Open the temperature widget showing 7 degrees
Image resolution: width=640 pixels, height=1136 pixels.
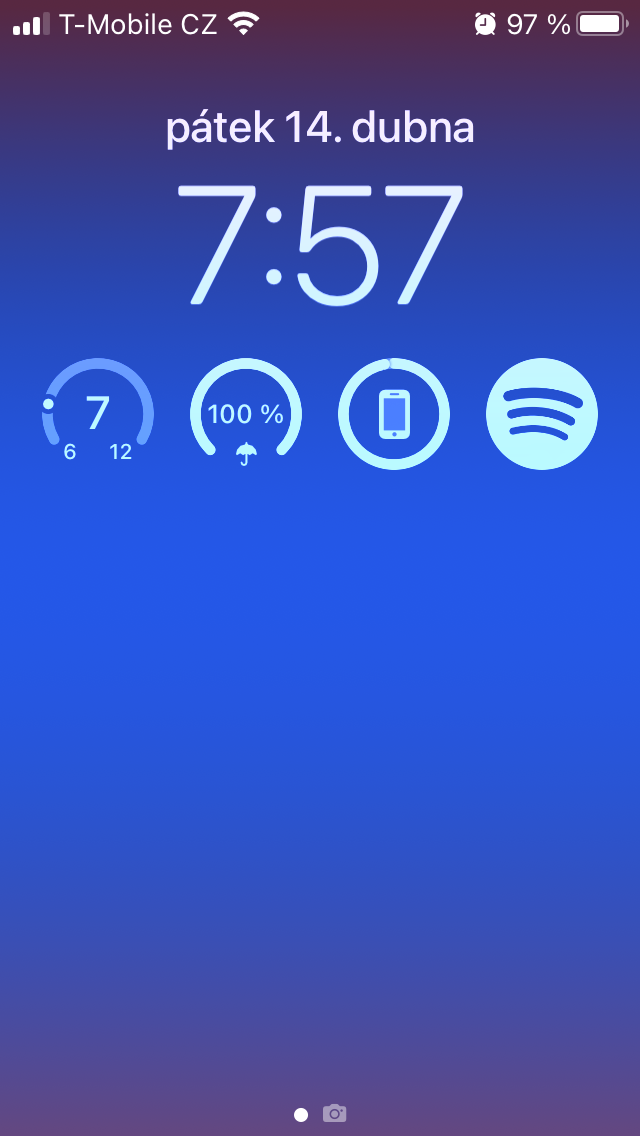coord(98,413)
